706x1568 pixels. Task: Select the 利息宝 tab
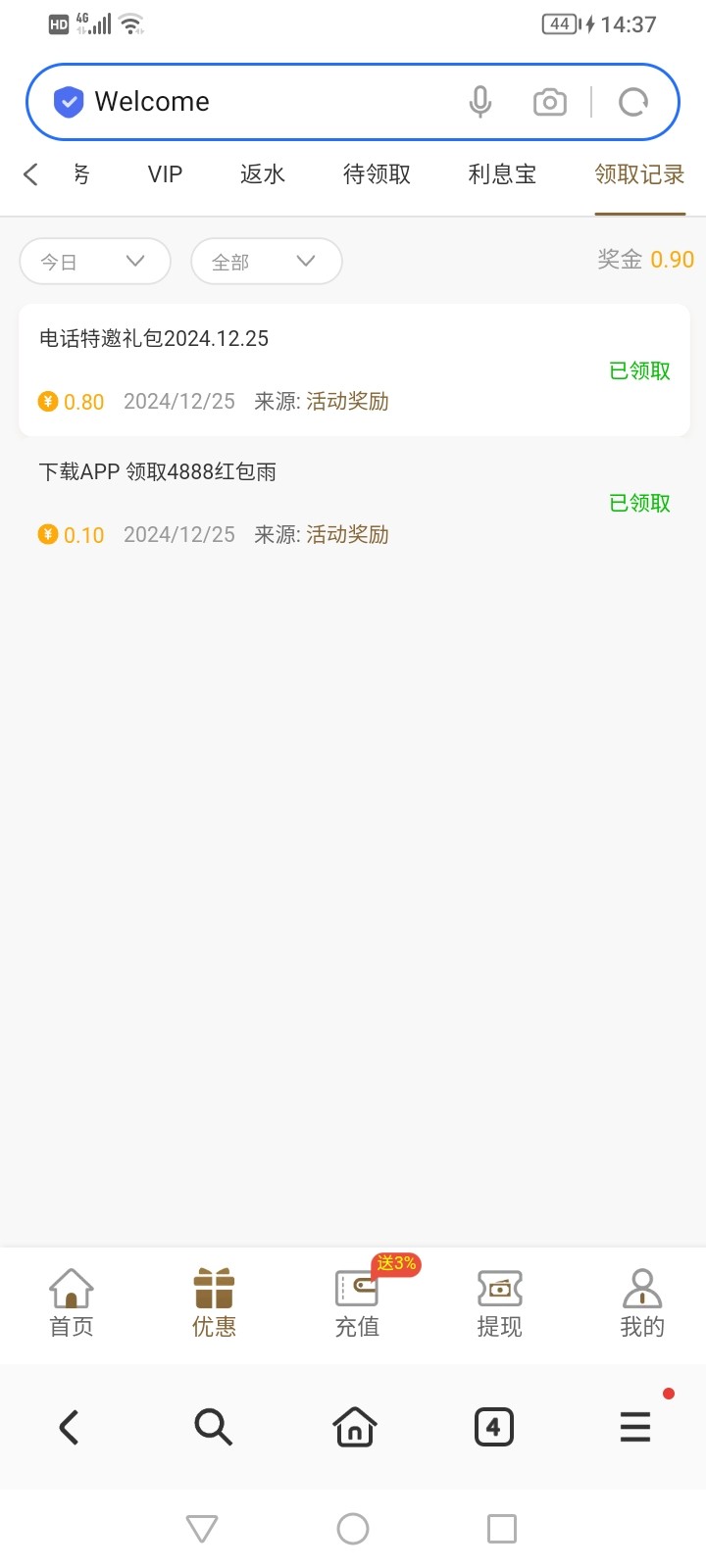[x=502, y=174]
